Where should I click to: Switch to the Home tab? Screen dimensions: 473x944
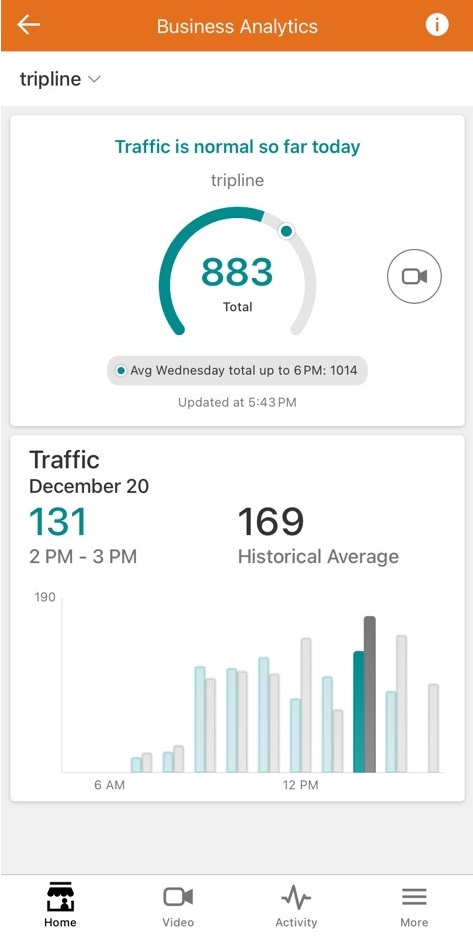pos(60,905)
